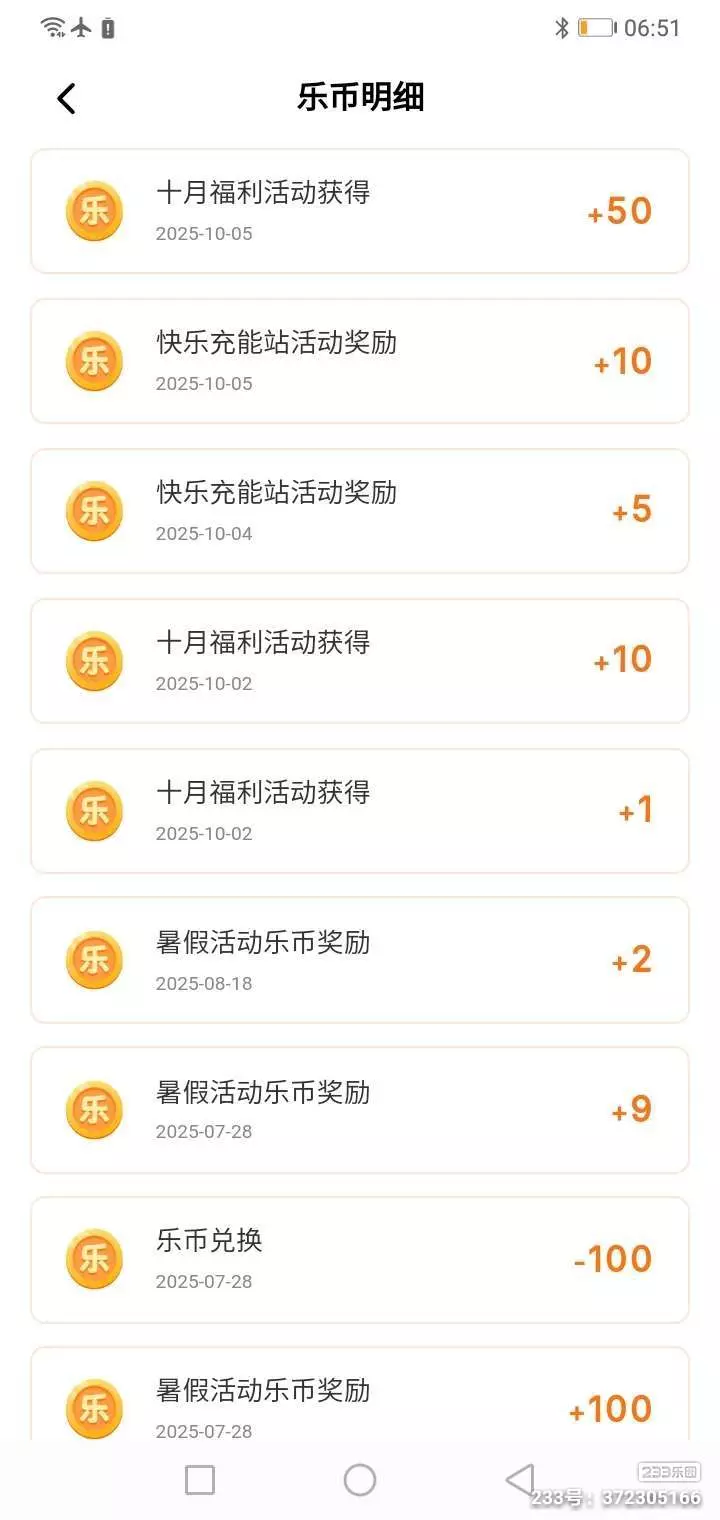
Task: Tap the system home button
Action: pos(359,1480)
